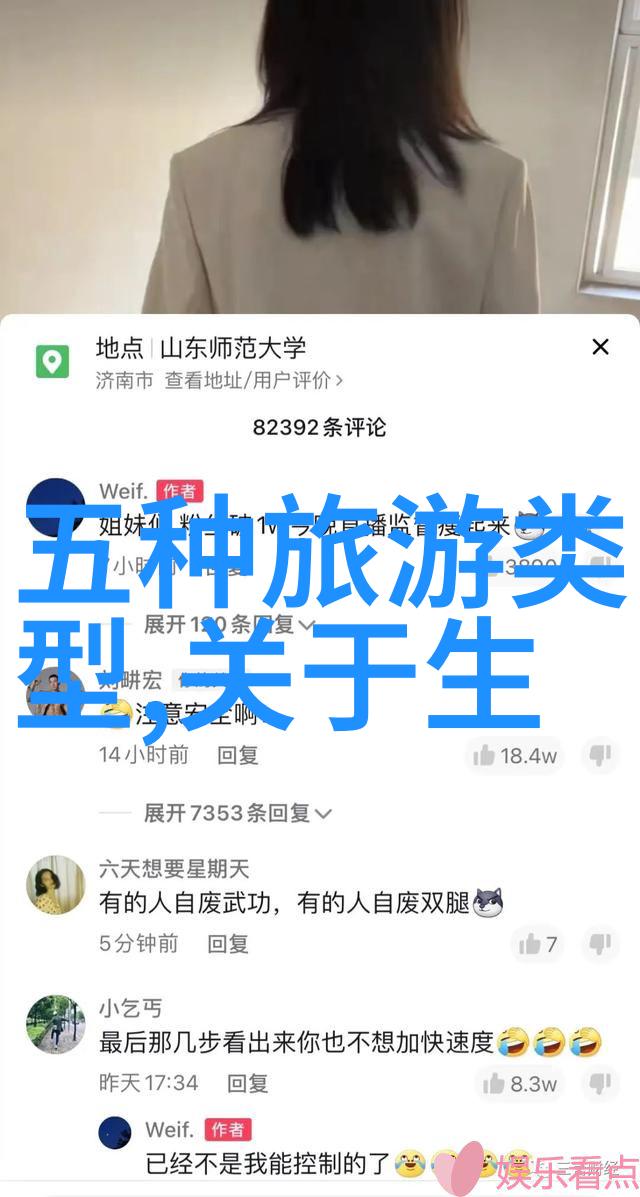Like the comment with 18.4w likes
640x1197 pixels.
click(x=516, y=755)
